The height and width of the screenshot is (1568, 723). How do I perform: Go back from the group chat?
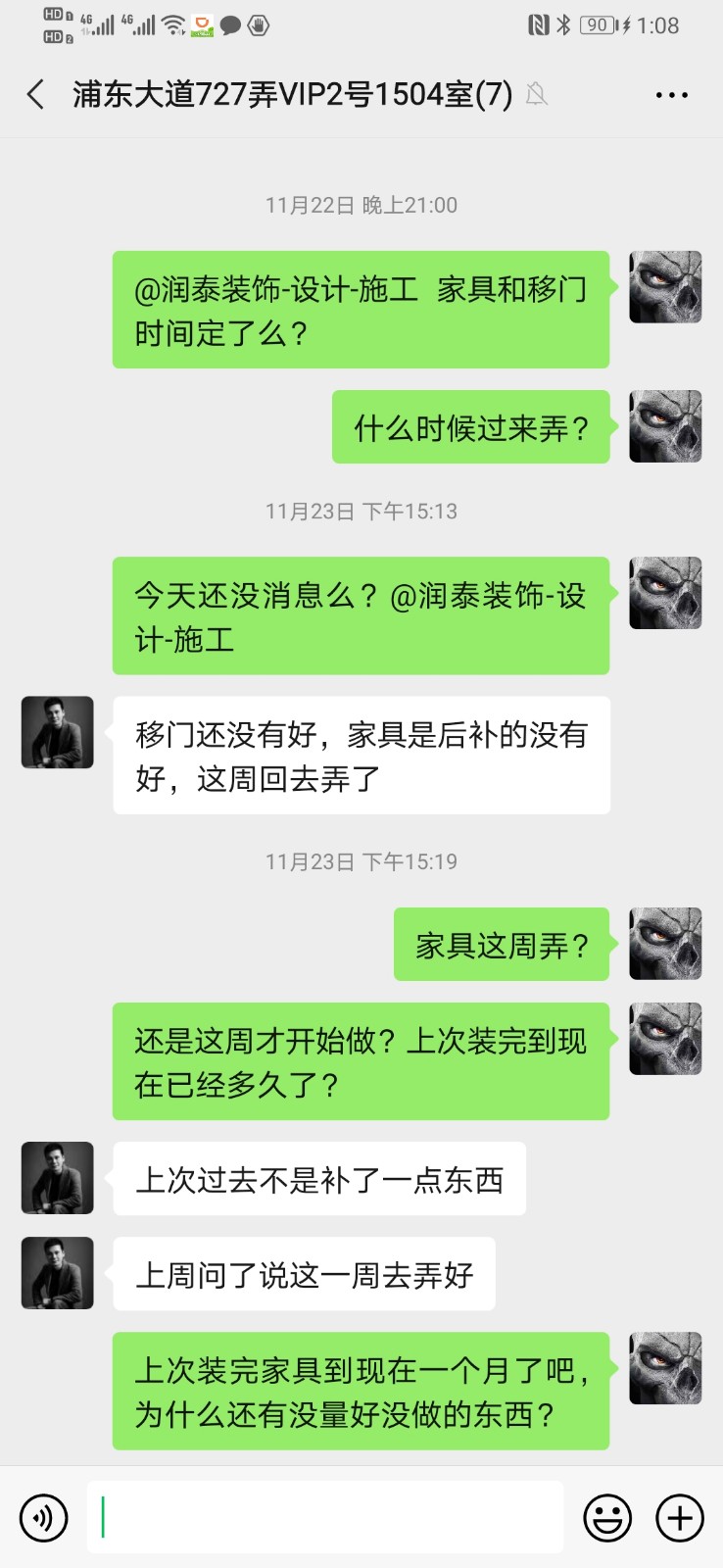tap(36, 94)
